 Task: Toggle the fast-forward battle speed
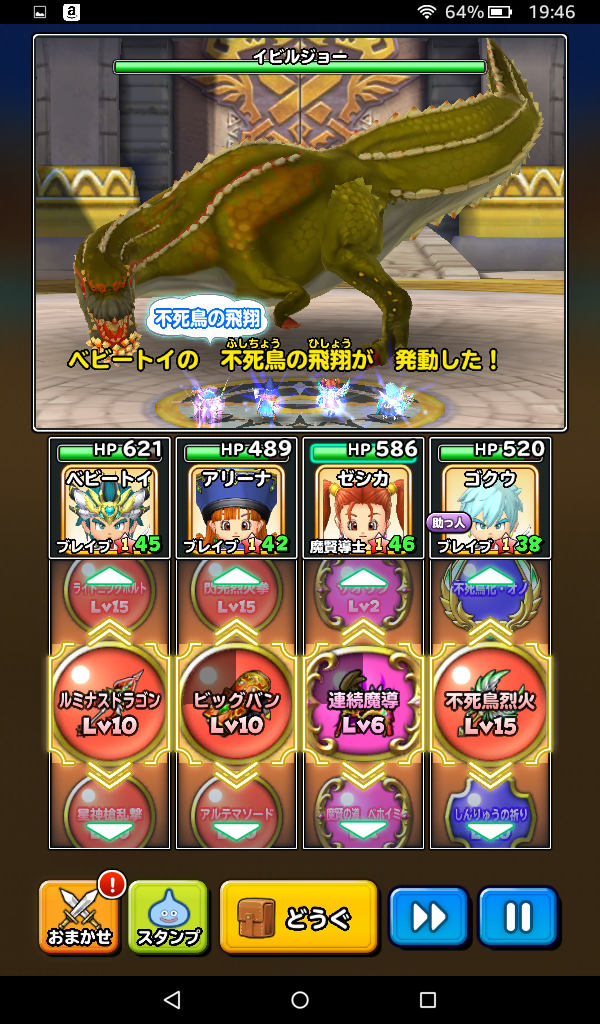[428, 917]
